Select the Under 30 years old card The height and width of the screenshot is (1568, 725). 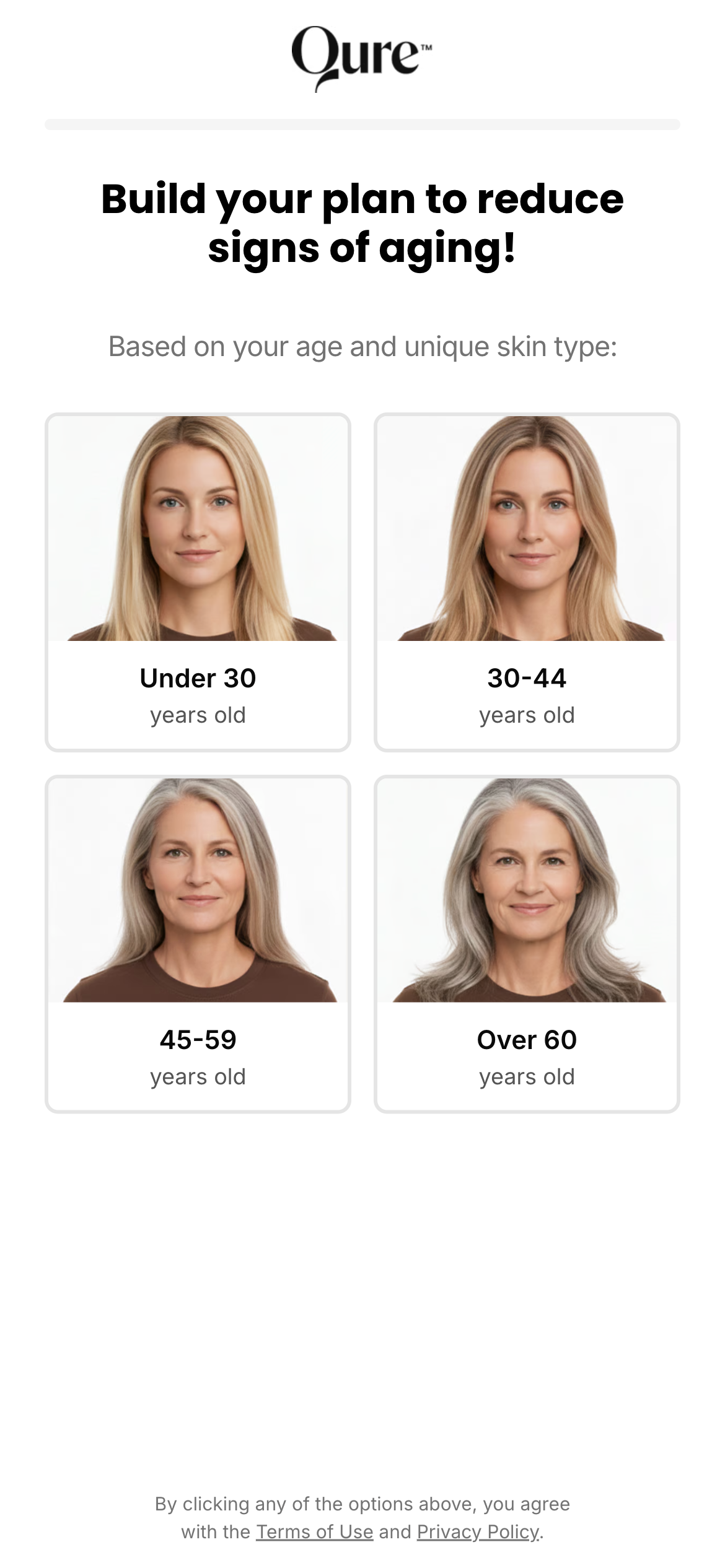tap(198, 582)
